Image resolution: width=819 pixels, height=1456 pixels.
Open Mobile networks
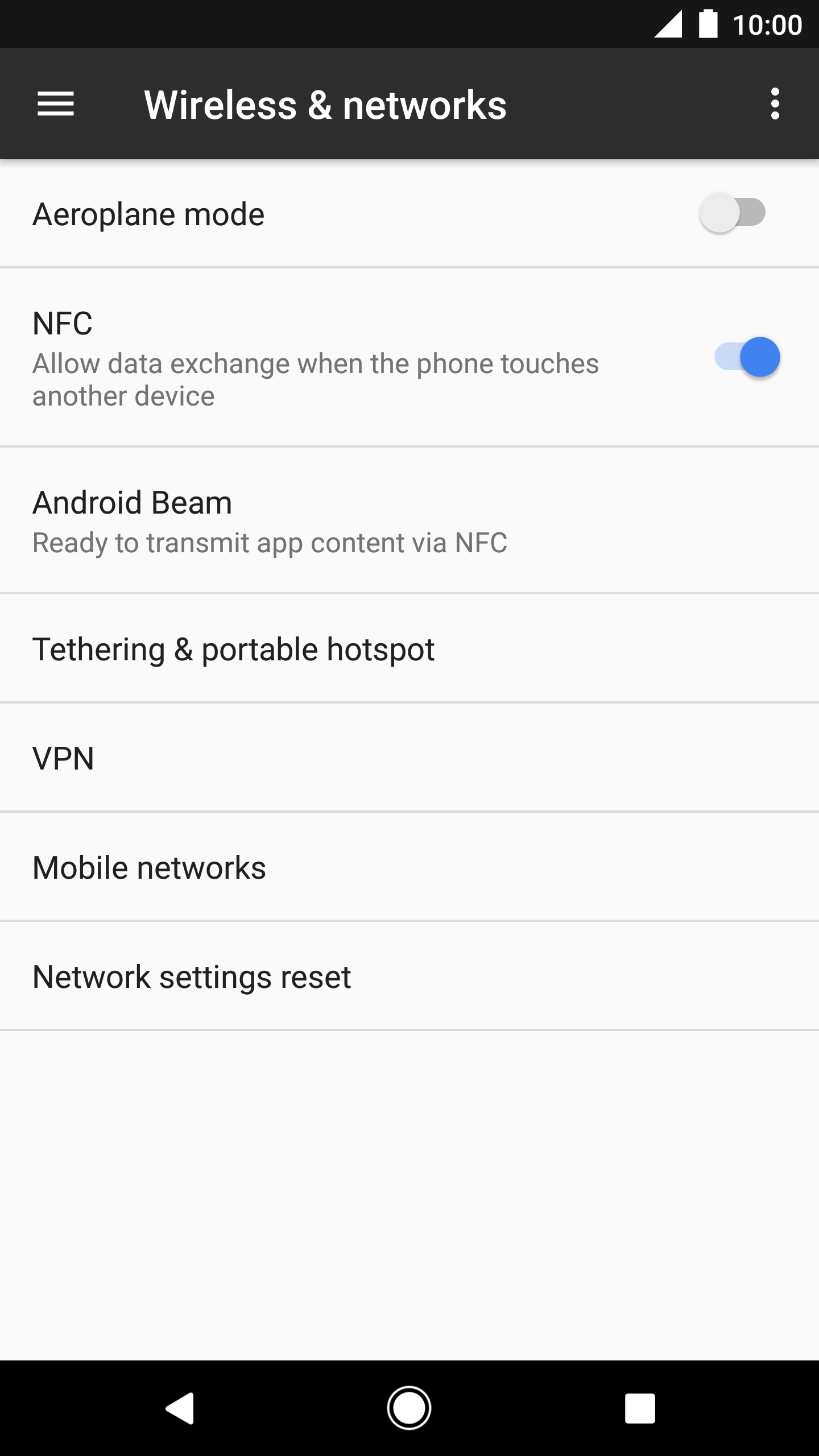point(409,867)
